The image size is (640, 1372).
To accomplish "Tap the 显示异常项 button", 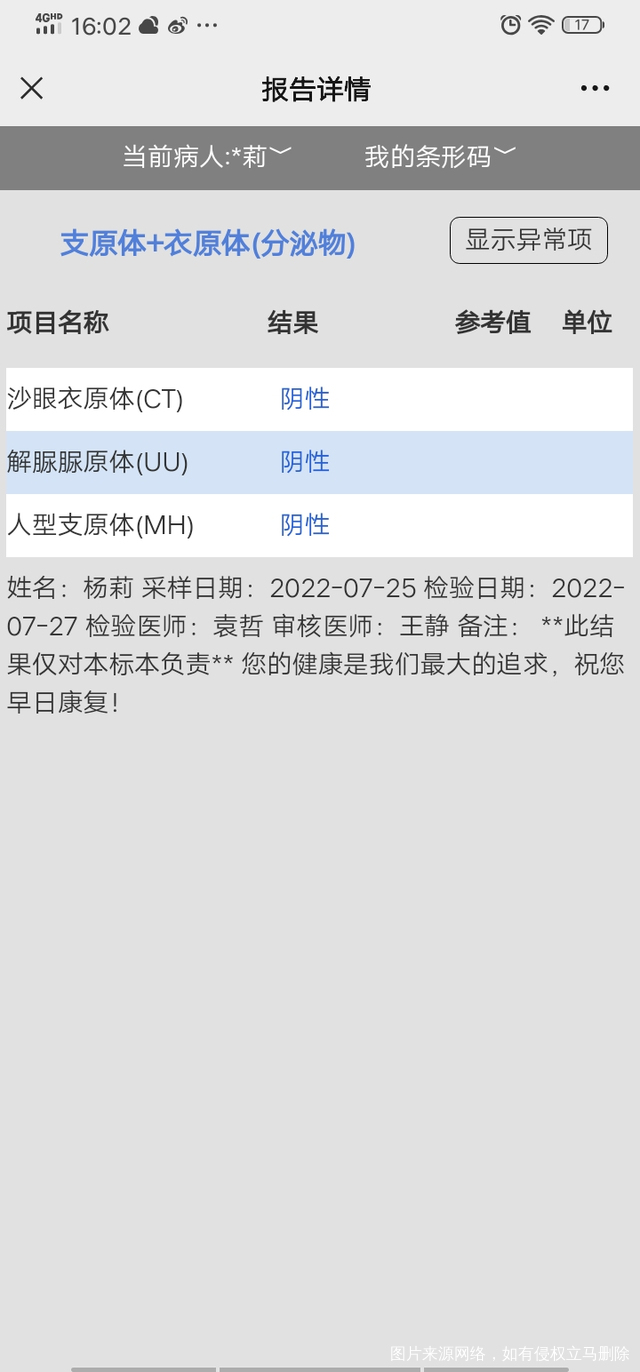I will click(528, 240).
